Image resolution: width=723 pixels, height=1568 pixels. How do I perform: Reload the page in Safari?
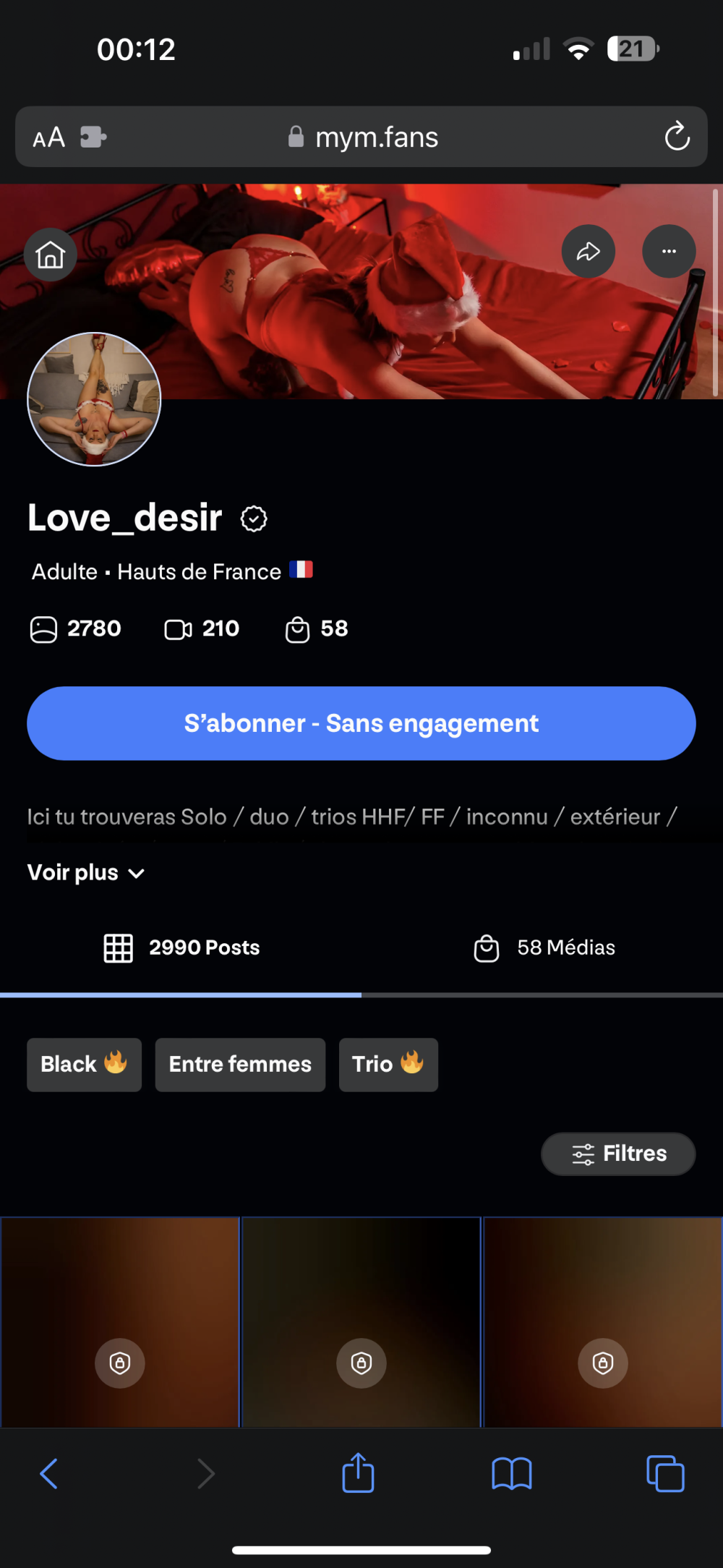(x=677, y=137)
